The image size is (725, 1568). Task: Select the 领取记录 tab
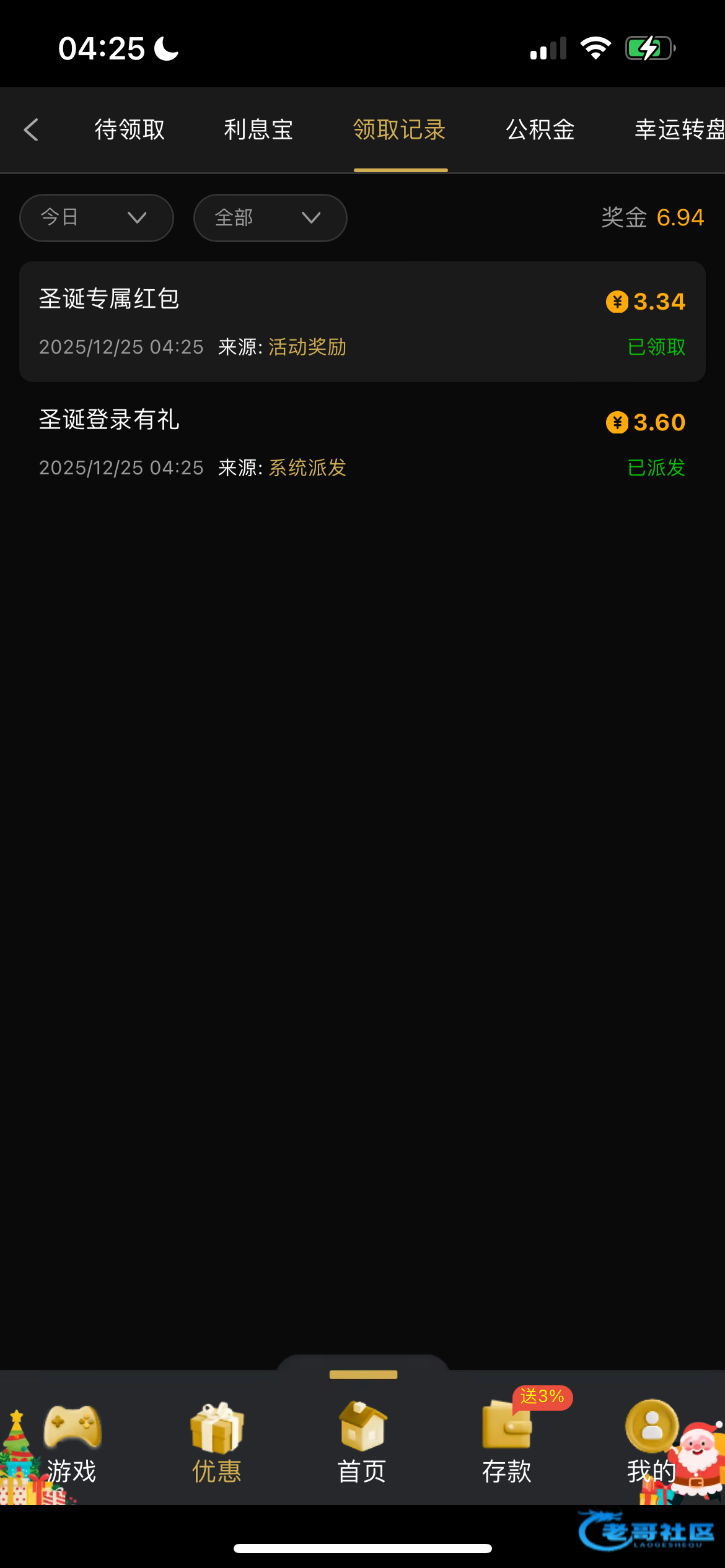click(x=400, y=130)
